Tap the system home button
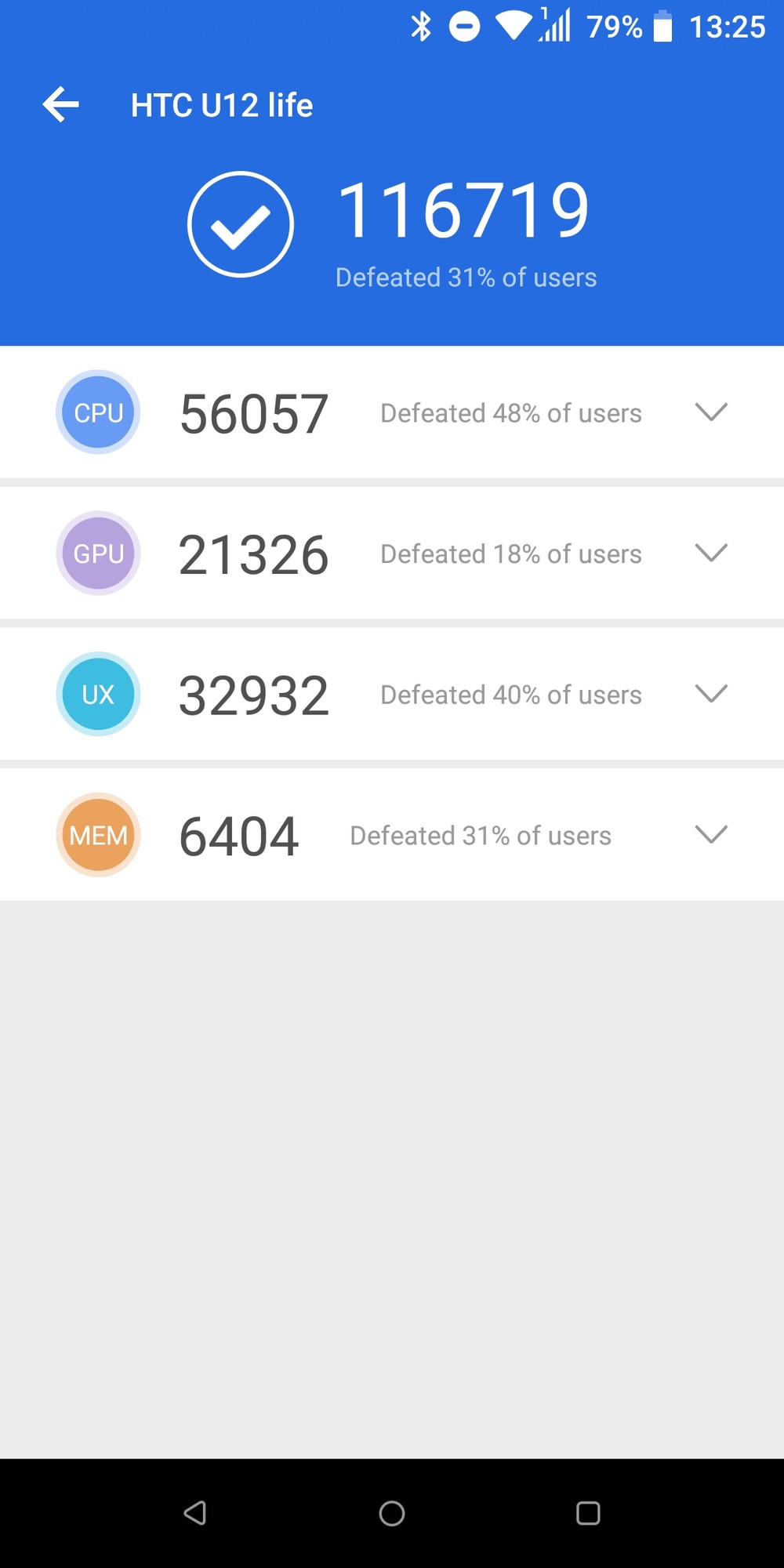The image size is (784, 1568). [392, 1513]
